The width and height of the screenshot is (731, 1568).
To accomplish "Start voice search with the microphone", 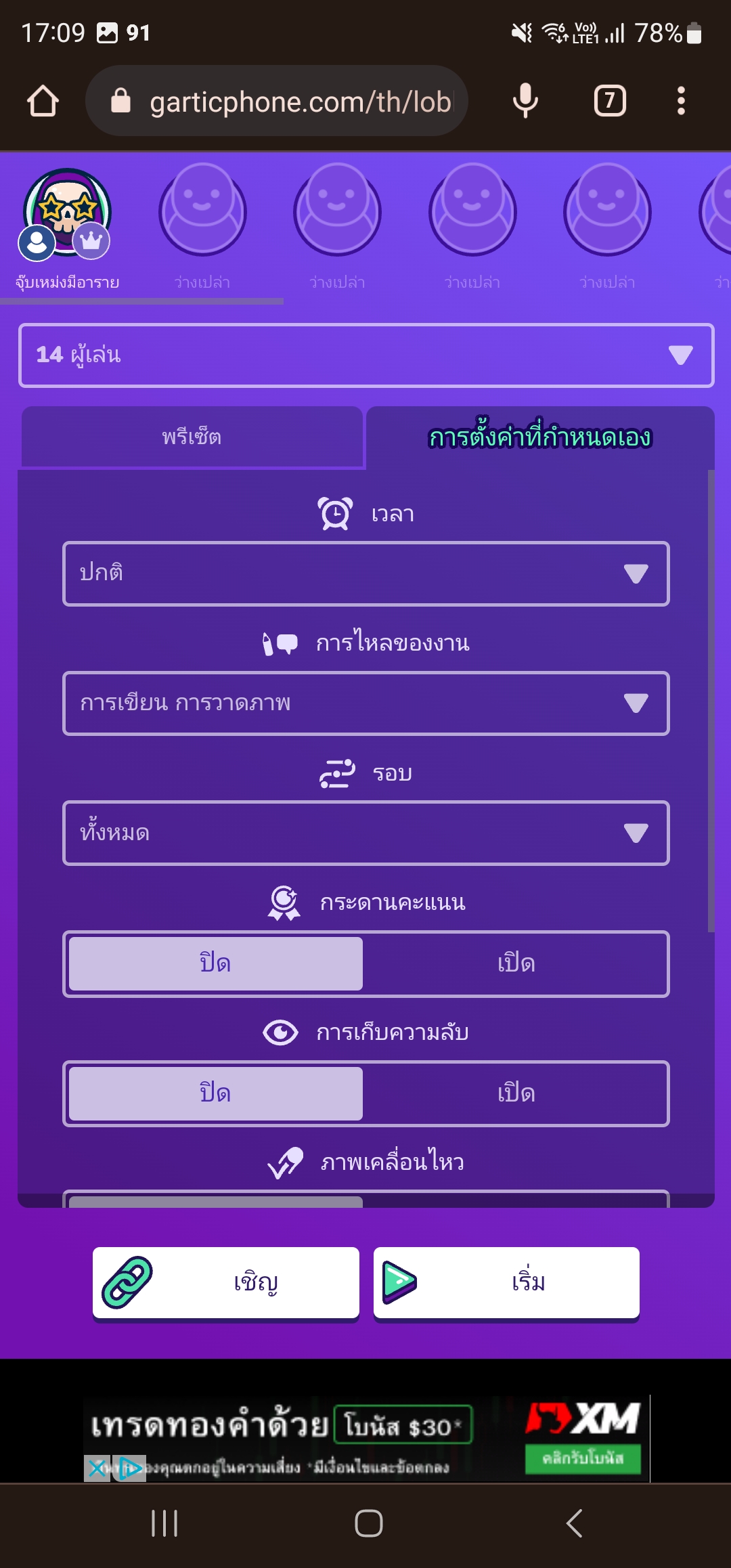I will click(x=525, y=102).
